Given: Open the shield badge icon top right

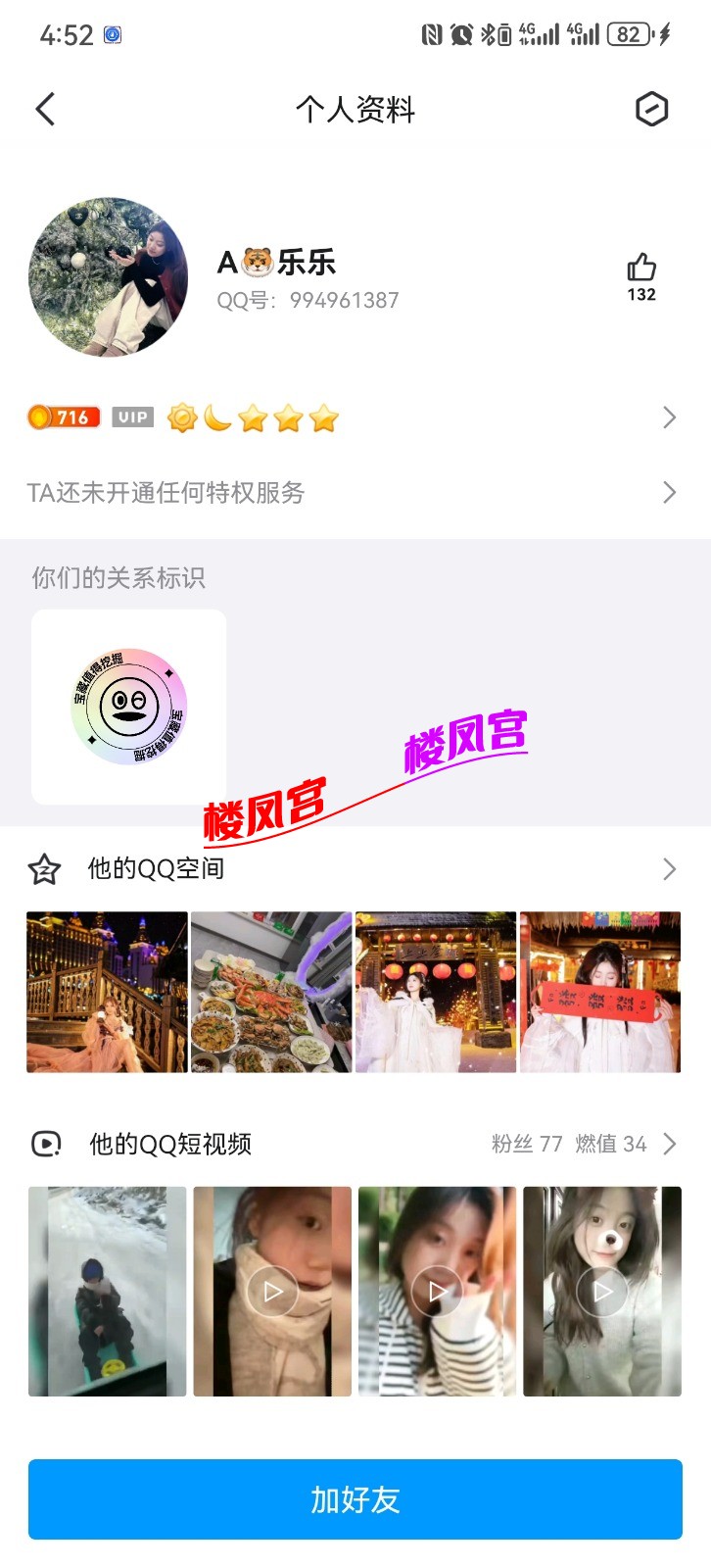Looking at the screenshot, I should (x=650, y=110).
